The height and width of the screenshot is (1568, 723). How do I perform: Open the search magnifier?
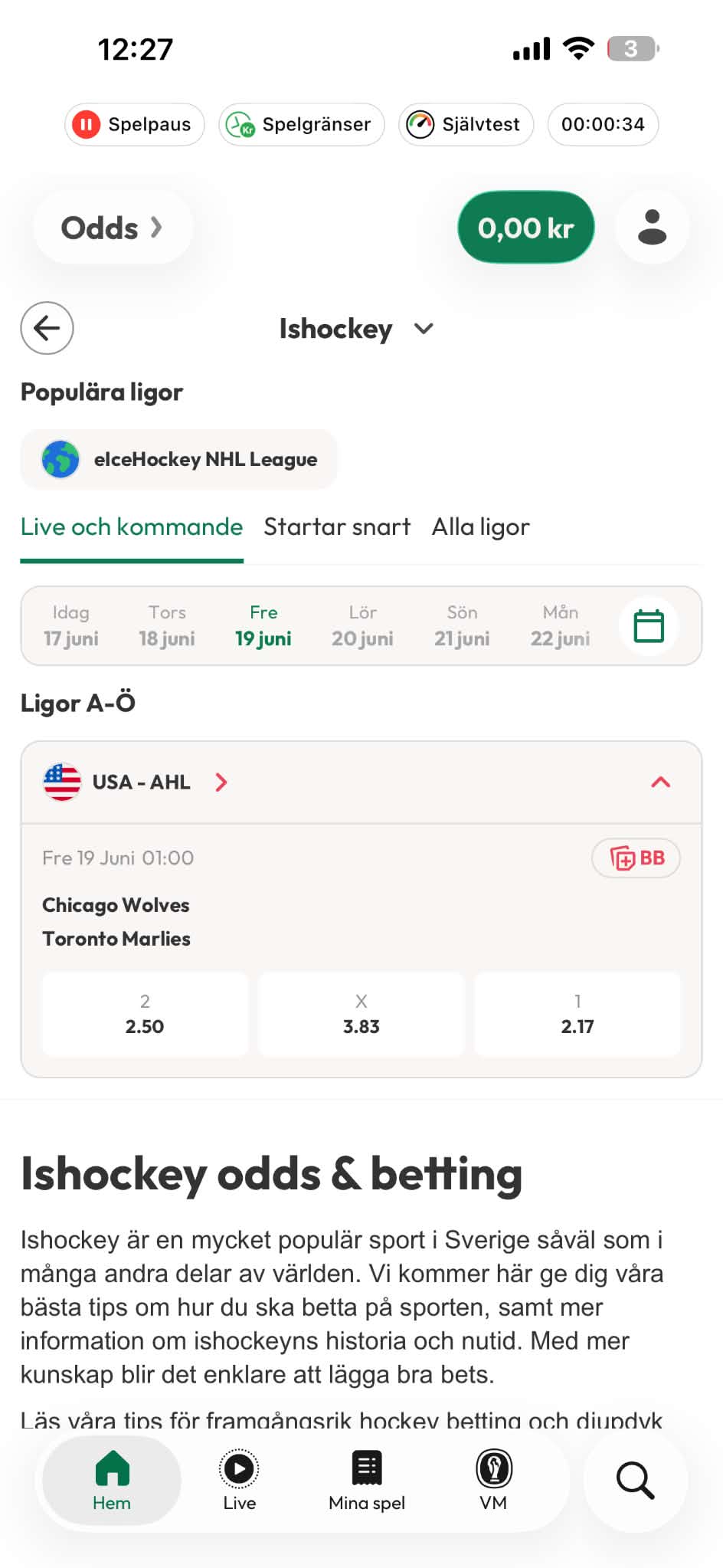pyautogui.click(x=635, y=1480)
